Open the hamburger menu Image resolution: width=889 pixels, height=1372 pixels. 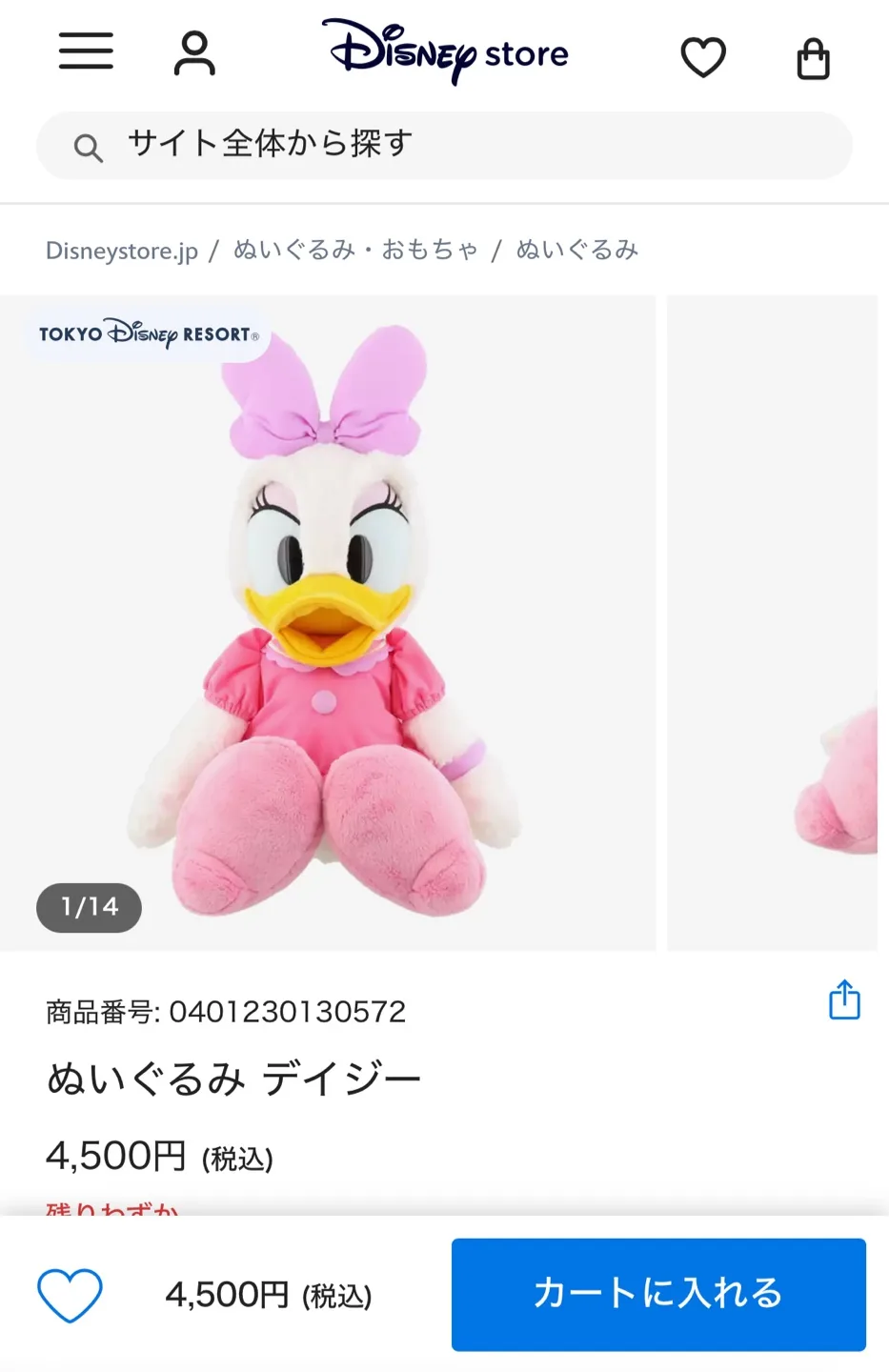[x=86, y=51]
